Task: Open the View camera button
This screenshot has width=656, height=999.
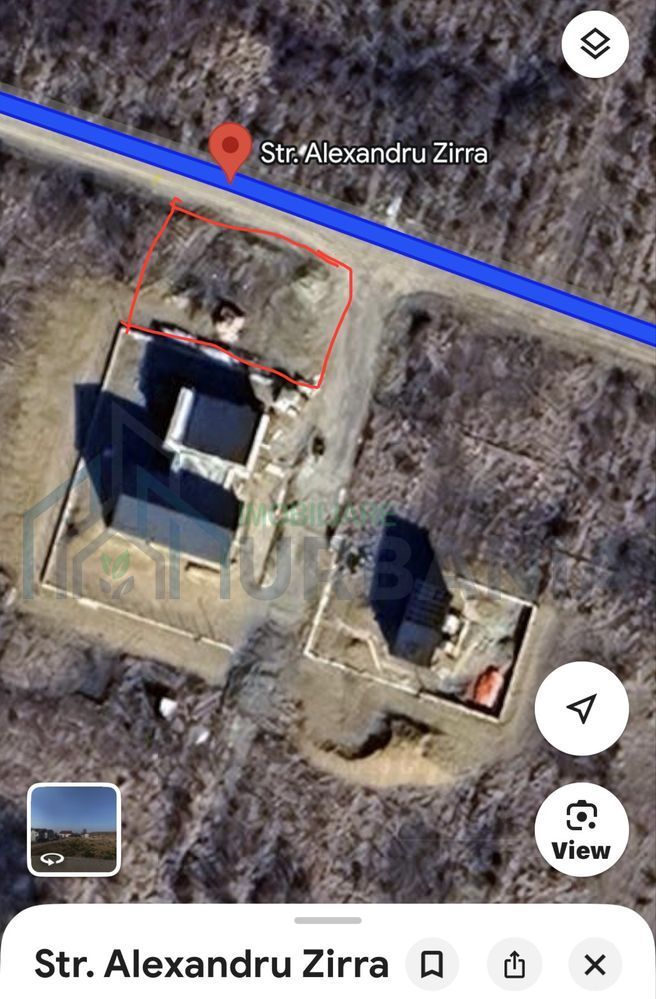Action: 581,830
